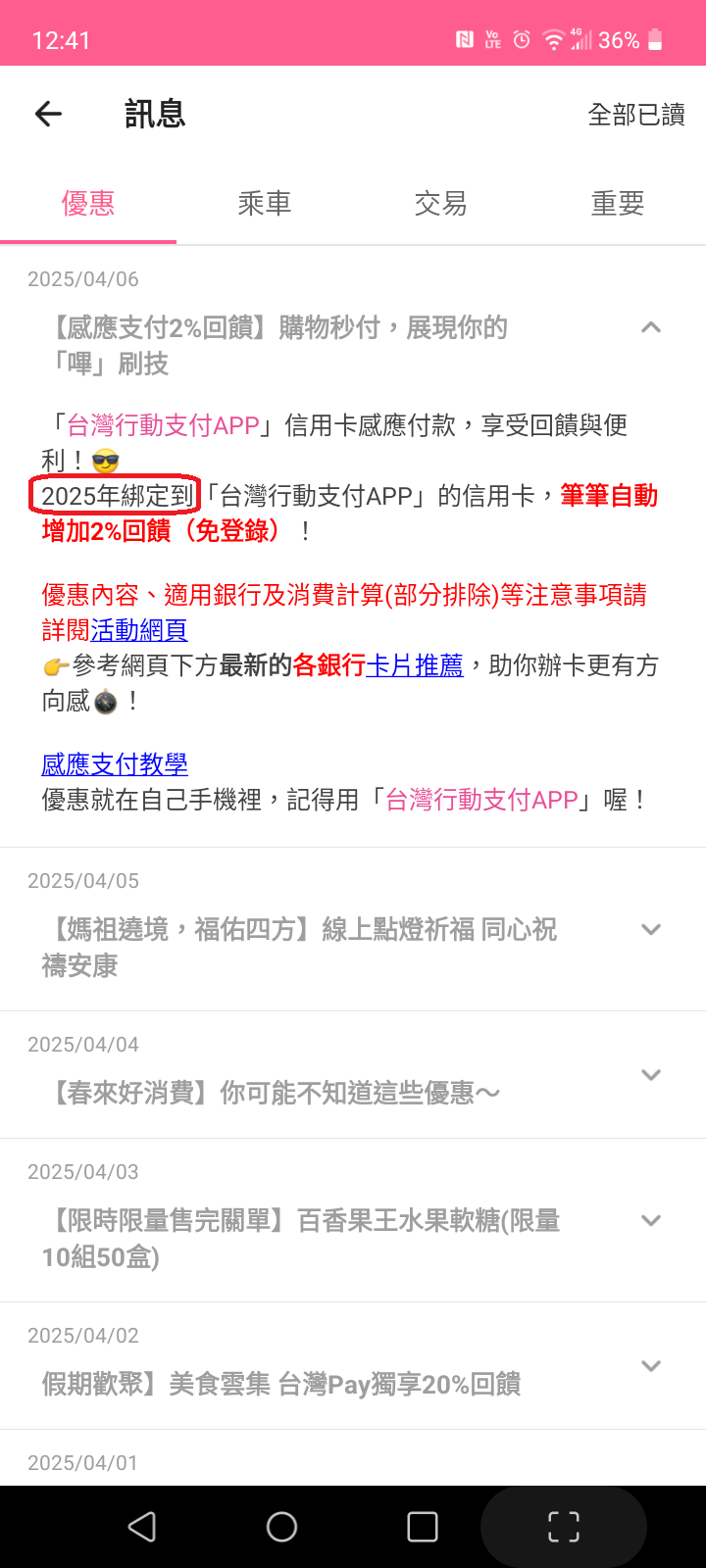Open the 卡片推薦 link
This screenshot has height=1568, width=706.
[x=414, y=666]
